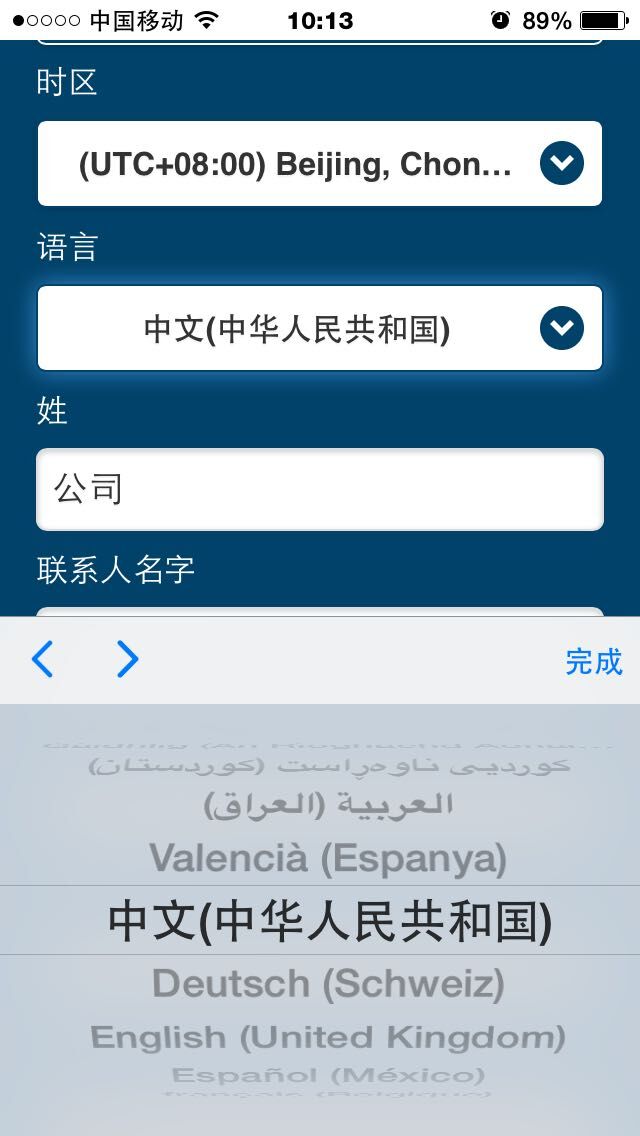
Task: Go to the previous form field
Action: coord(42,660)
